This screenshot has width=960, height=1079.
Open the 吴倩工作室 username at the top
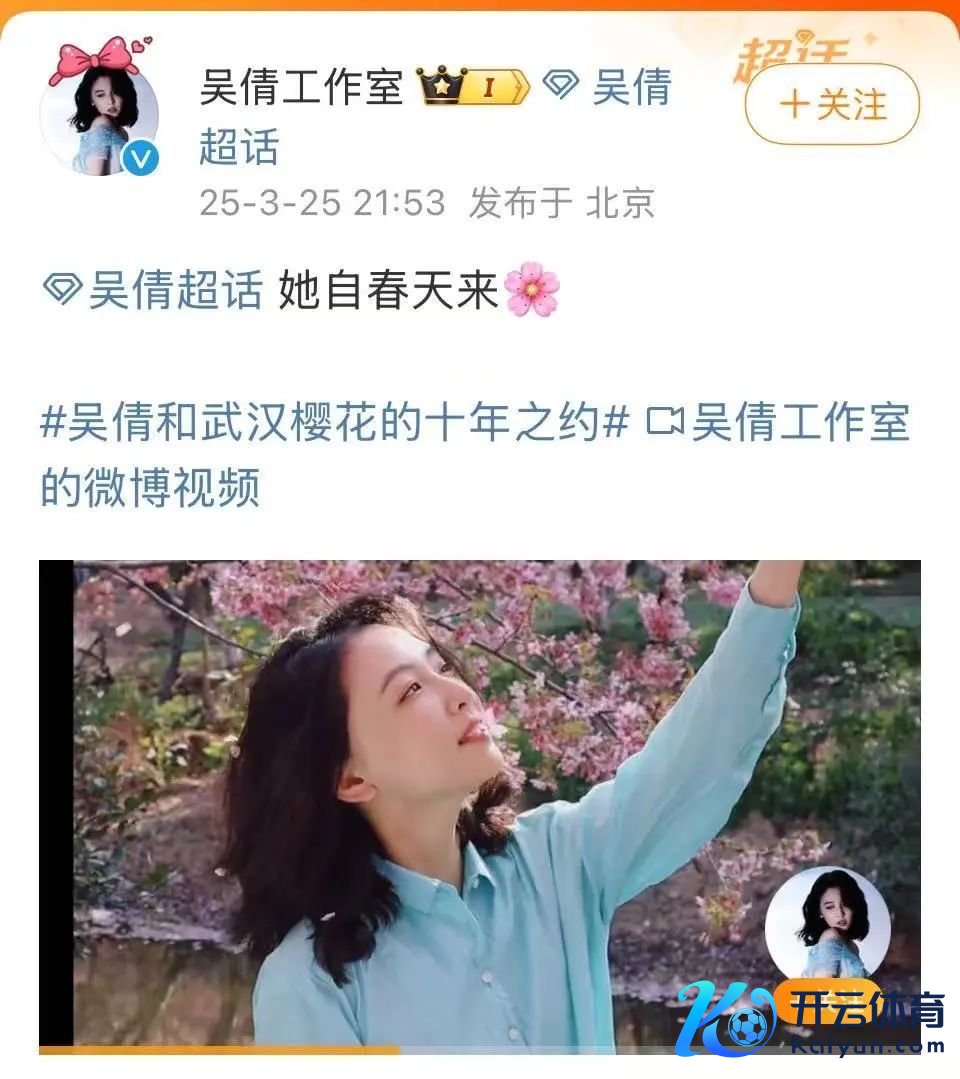300,88
